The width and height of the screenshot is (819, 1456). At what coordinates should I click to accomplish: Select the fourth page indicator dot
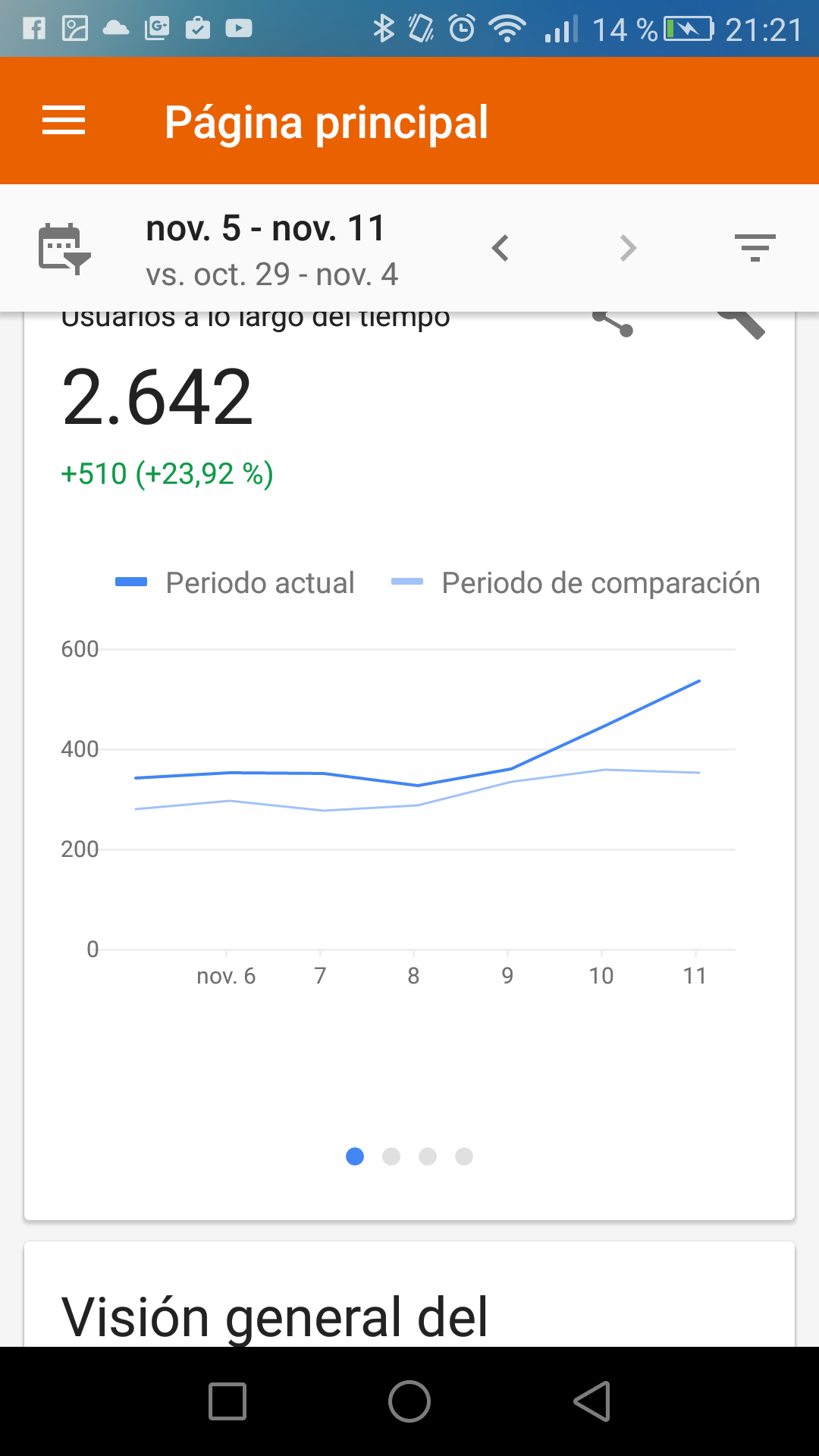point(464,1156)
